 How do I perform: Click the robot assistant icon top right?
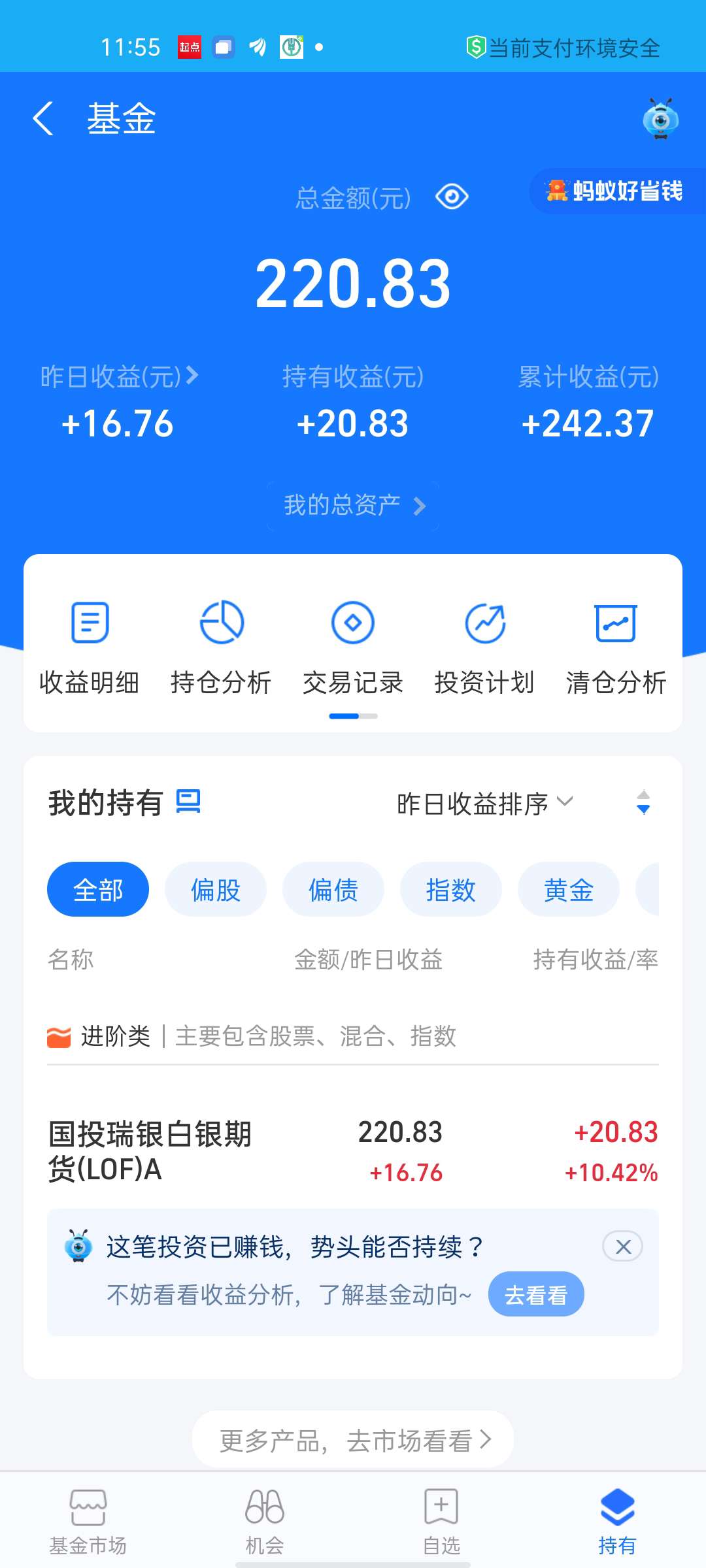(660, 119)
